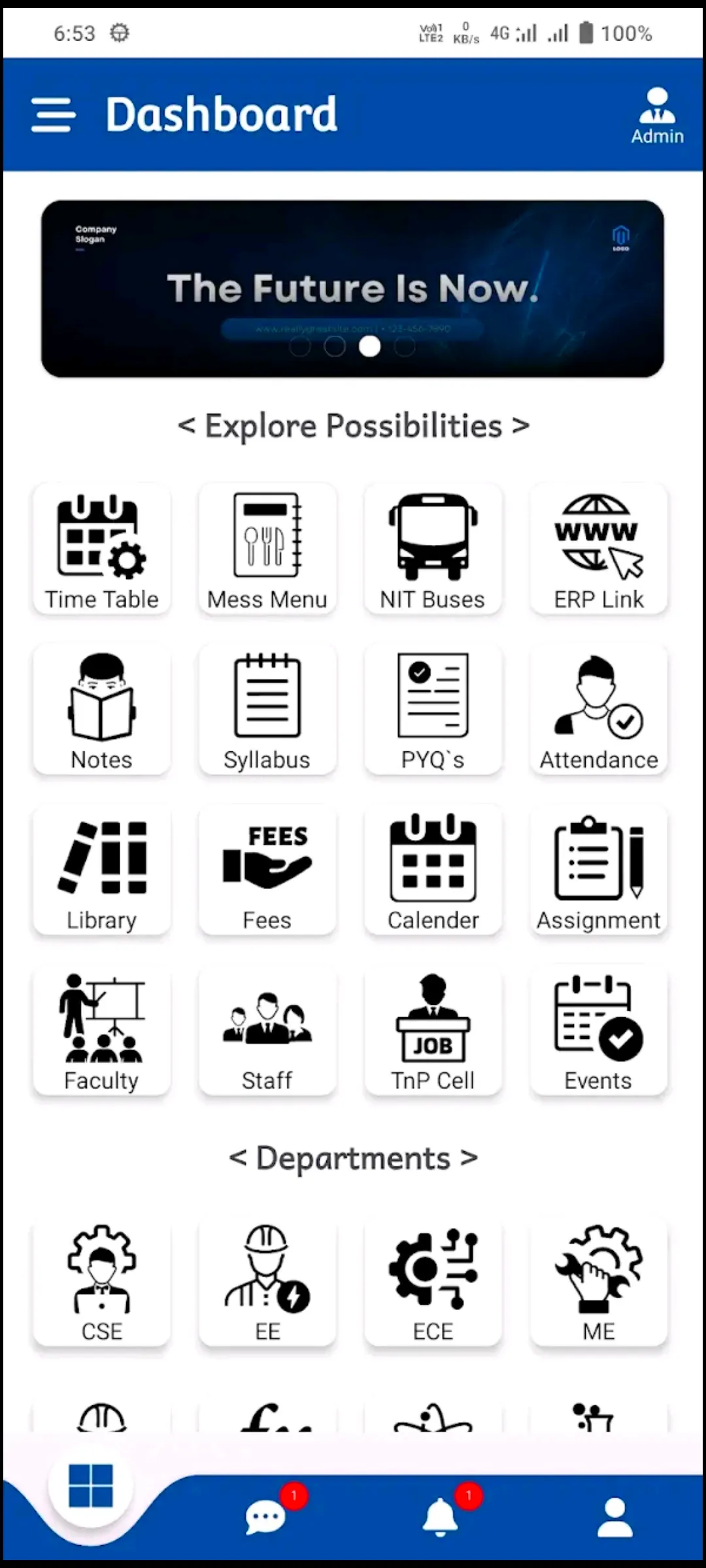Open PYQ's tile
706x1568 pixels.
pyautogui.click(x=433, y=710)
